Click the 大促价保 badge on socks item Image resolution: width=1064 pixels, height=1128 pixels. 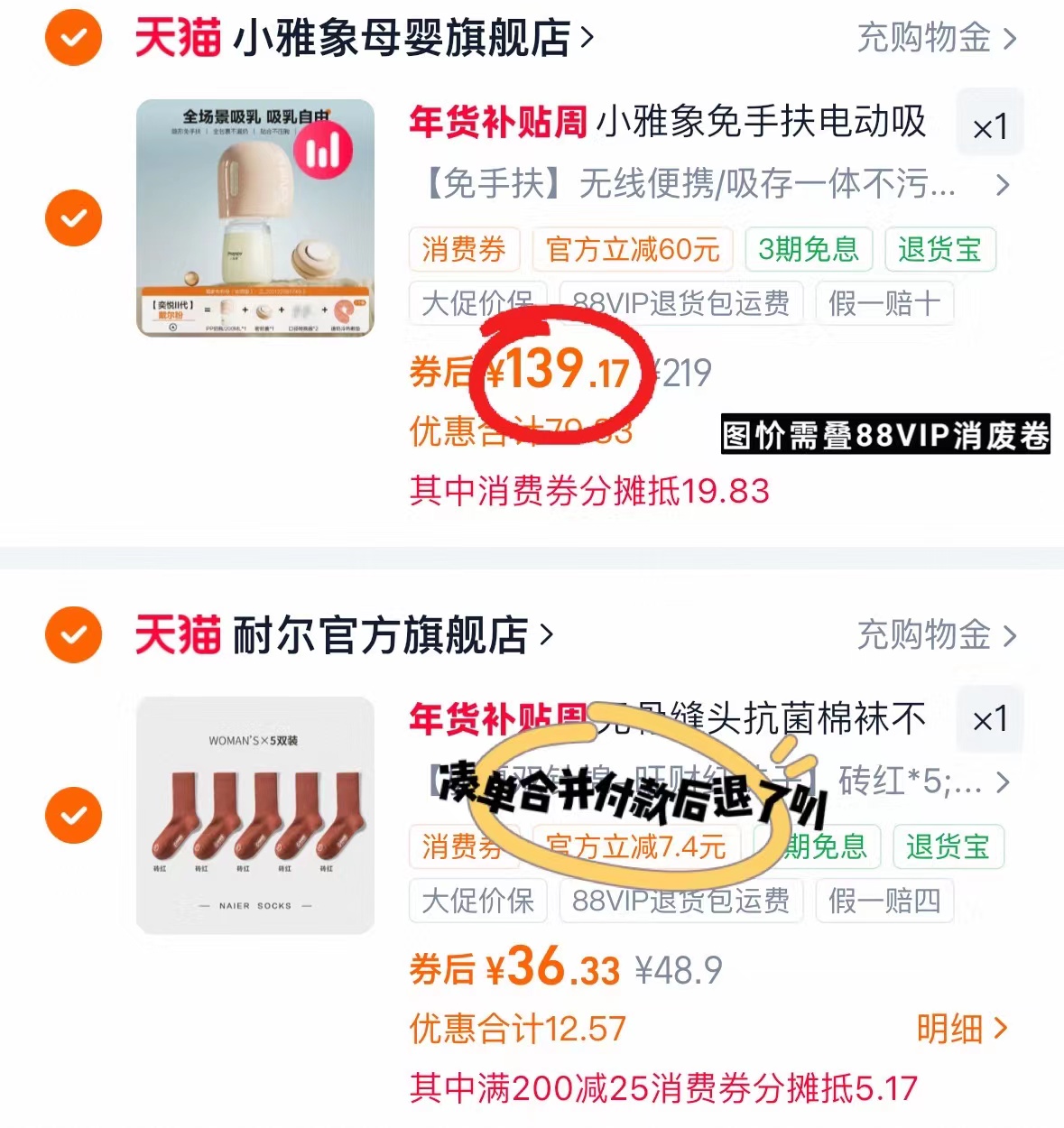click(477, 901)
